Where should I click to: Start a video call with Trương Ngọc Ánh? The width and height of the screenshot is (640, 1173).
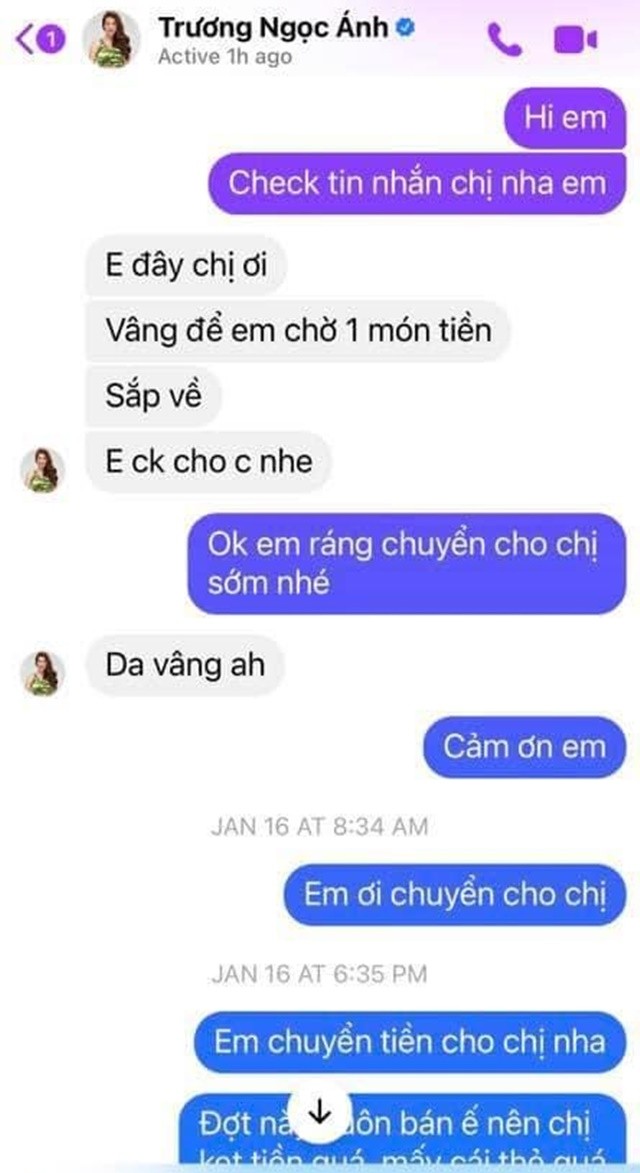[575, 40]
